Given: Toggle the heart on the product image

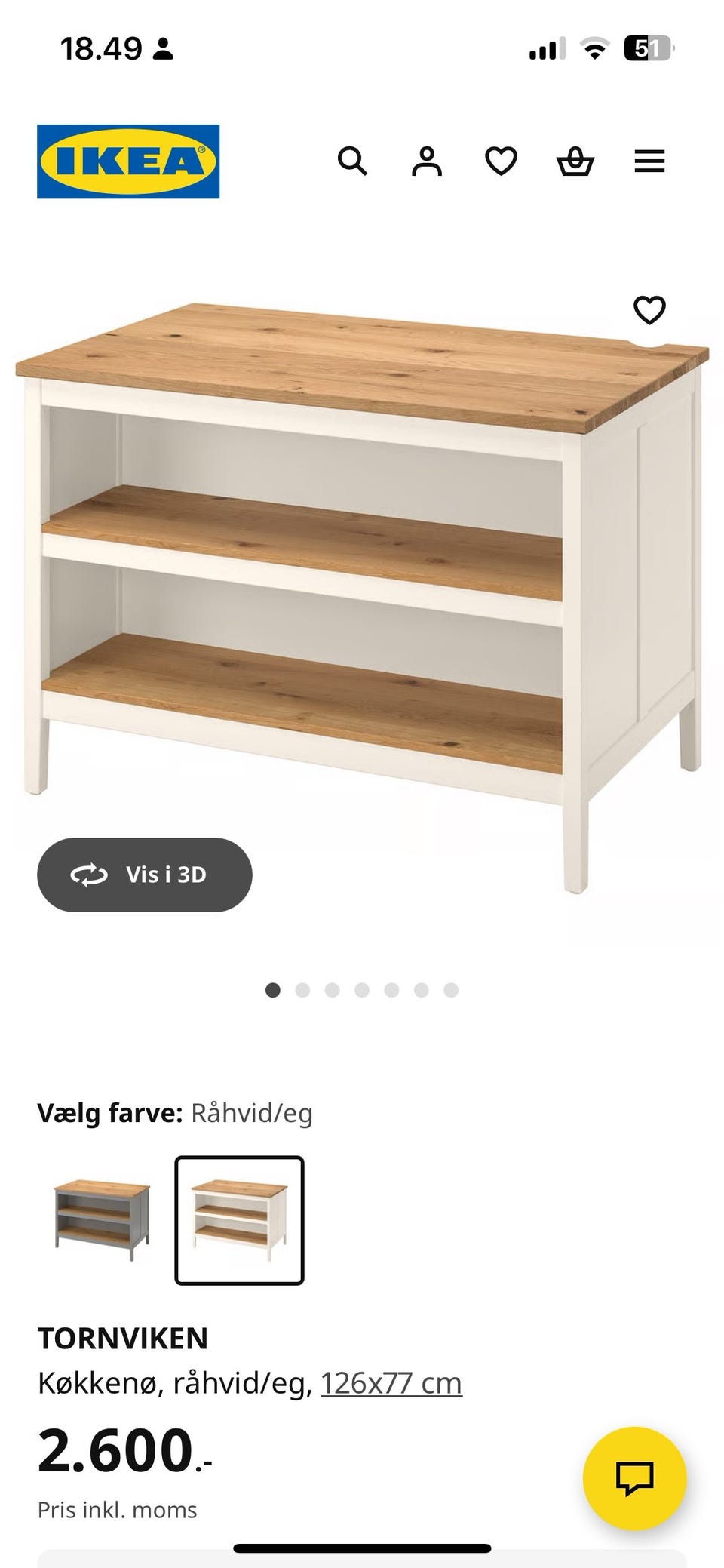Looking at the screenshot, I should tap(651, 309).
